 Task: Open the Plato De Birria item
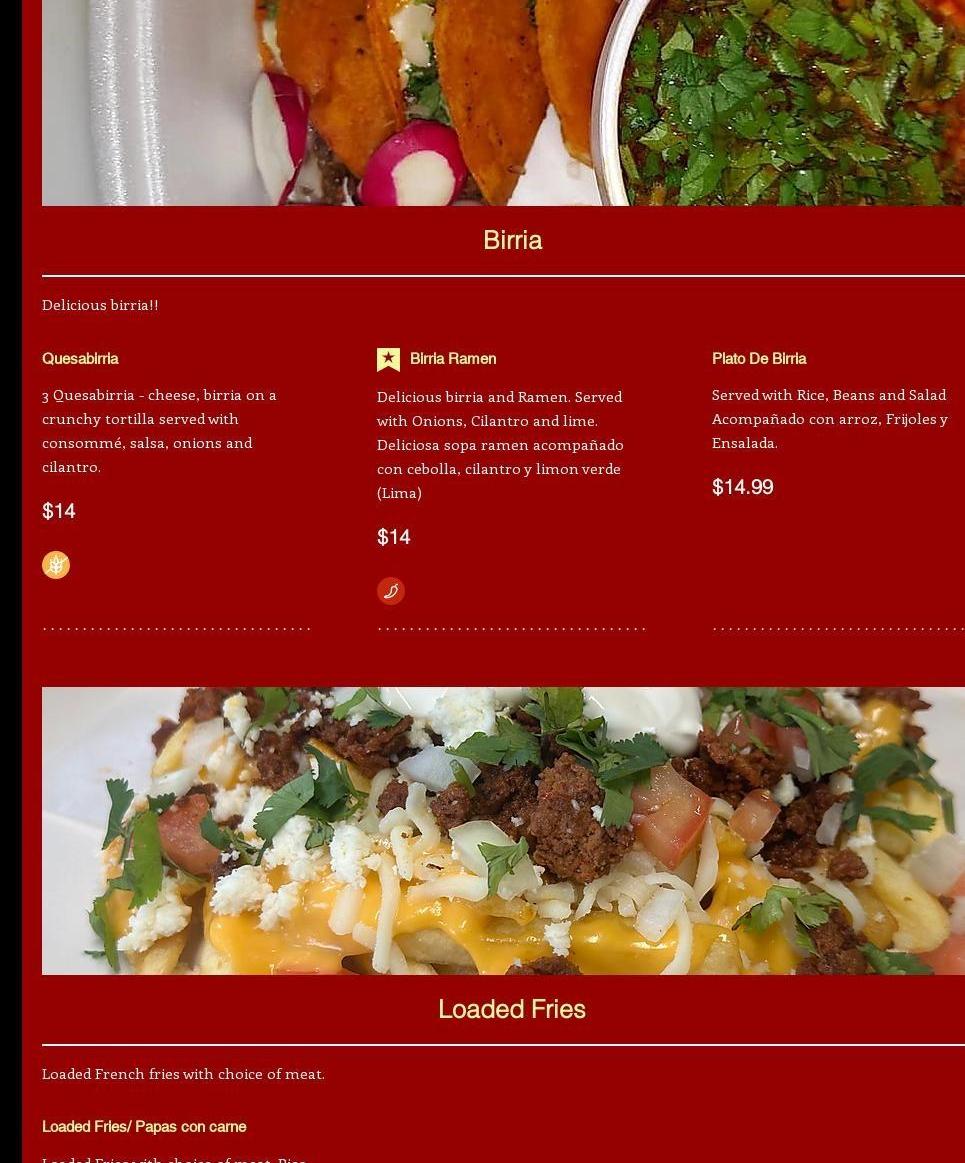[x=758, y=358]
